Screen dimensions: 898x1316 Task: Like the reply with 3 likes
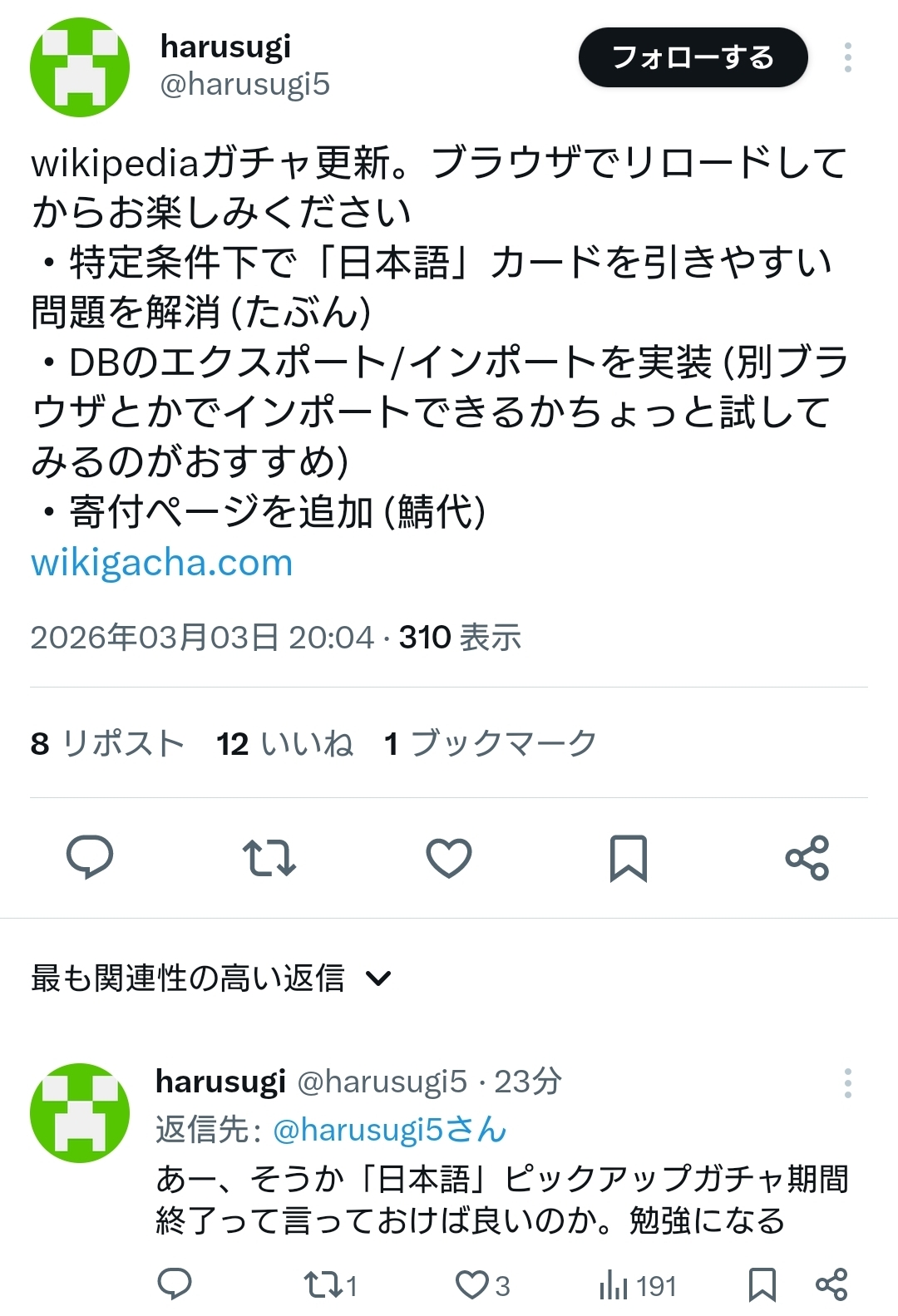482,1285
